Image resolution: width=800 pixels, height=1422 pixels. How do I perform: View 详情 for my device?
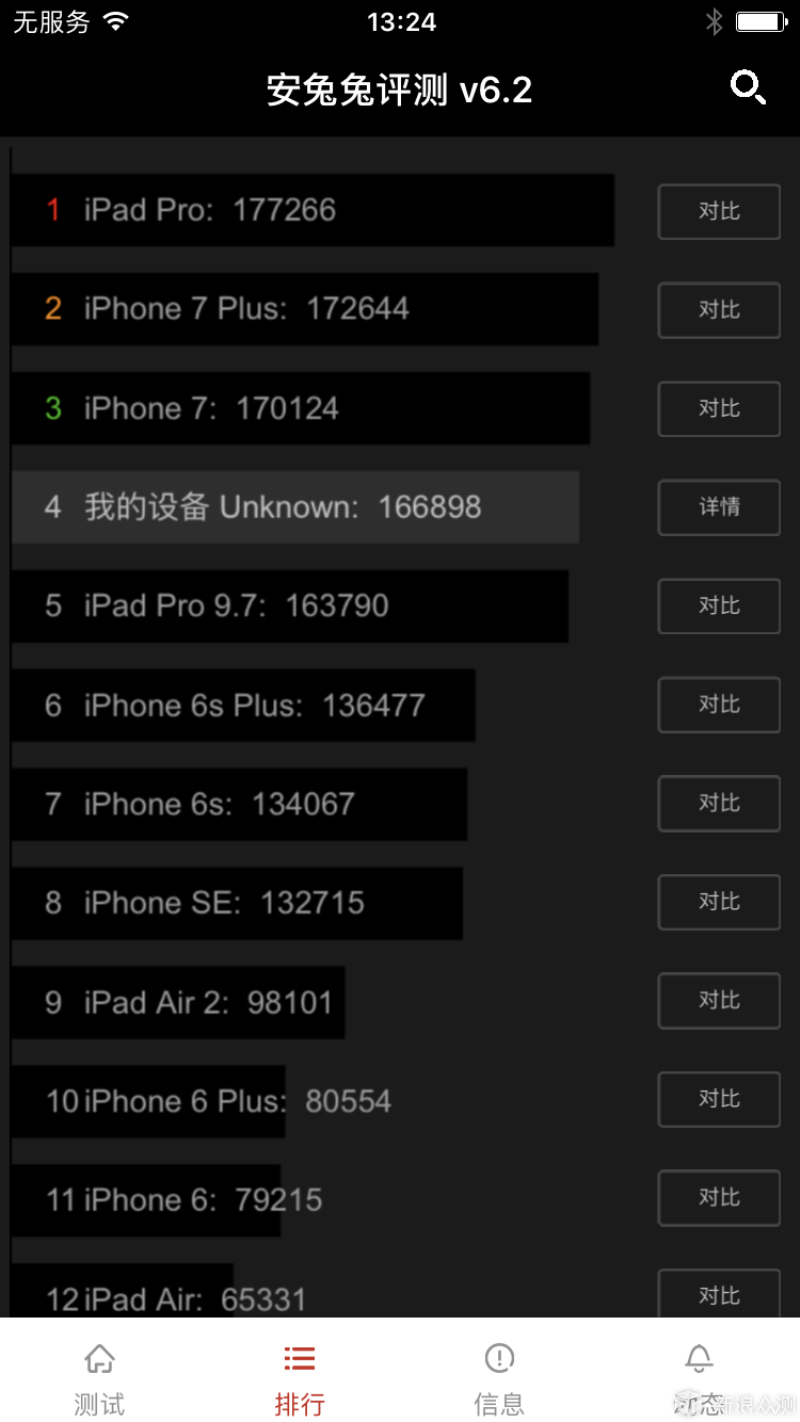click(718, 507)
